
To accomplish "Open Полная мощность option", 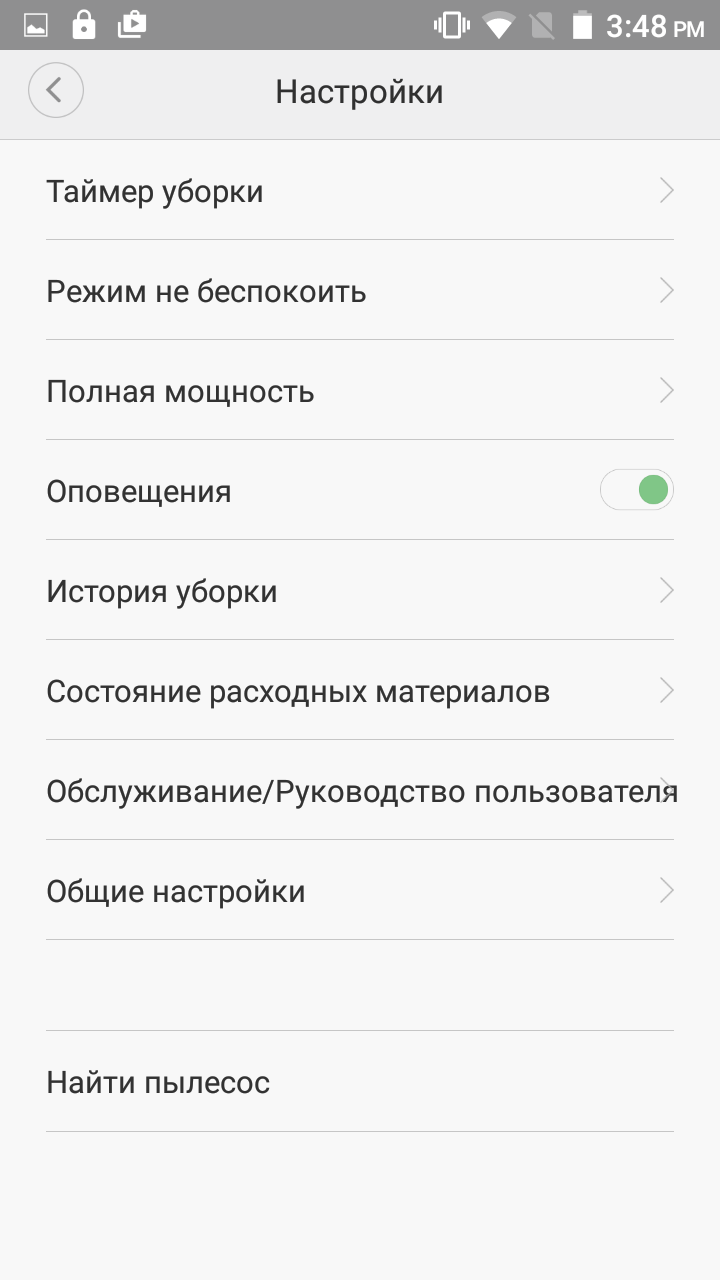I will click(360, 391).
